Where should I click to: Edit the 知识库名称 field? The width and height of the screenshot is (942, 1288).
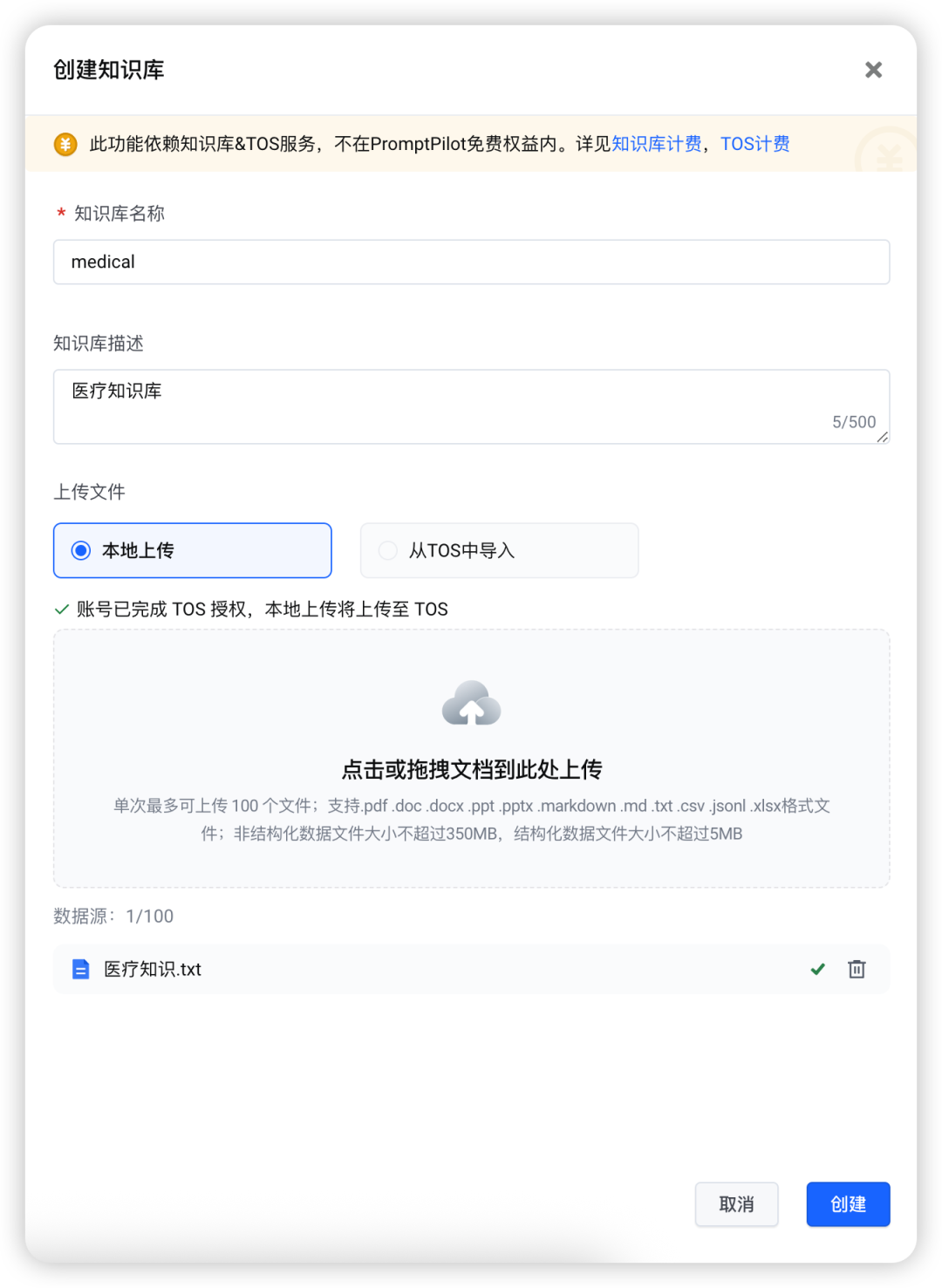point(471,262)
